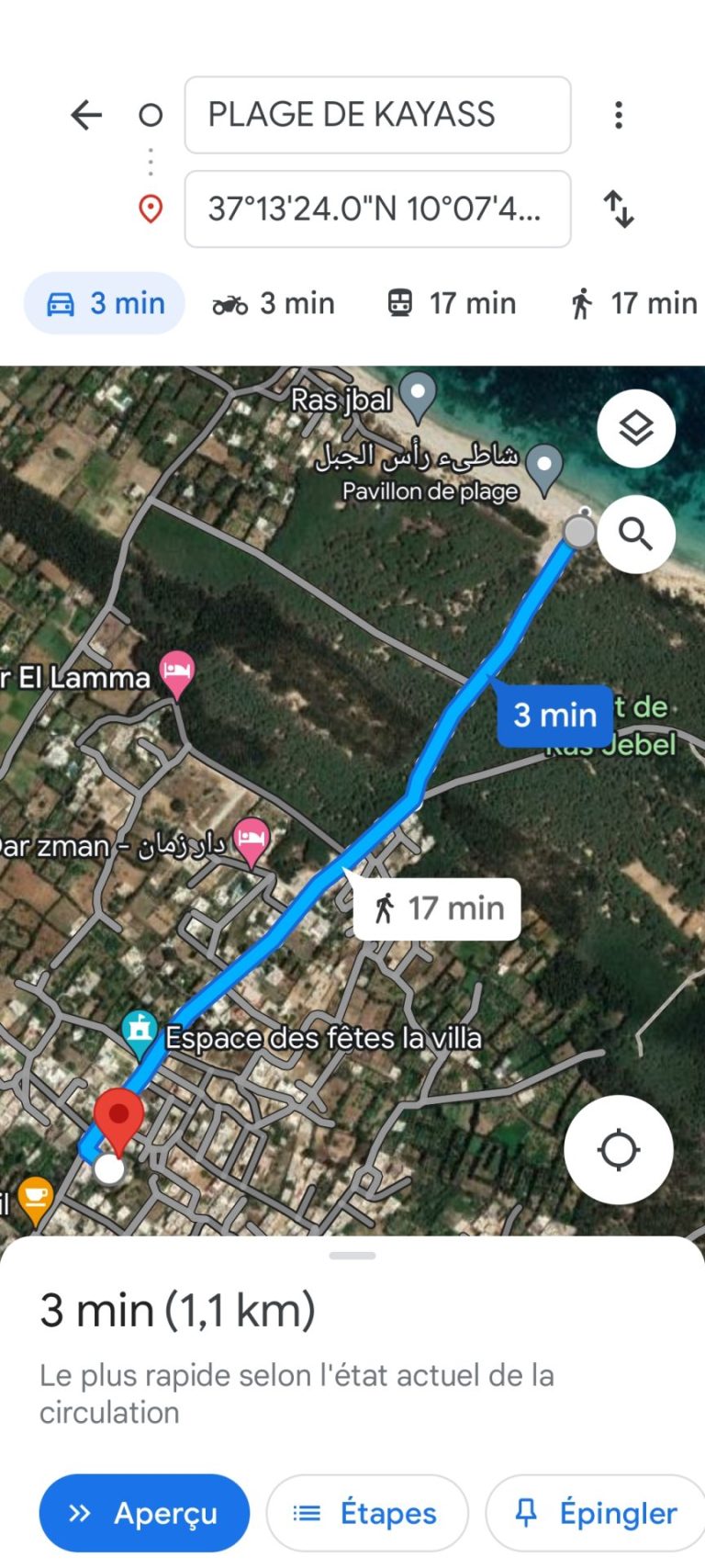Open the route Aperçu preview
This screenshot has width=705, height=1568.
coord(144,1512)
